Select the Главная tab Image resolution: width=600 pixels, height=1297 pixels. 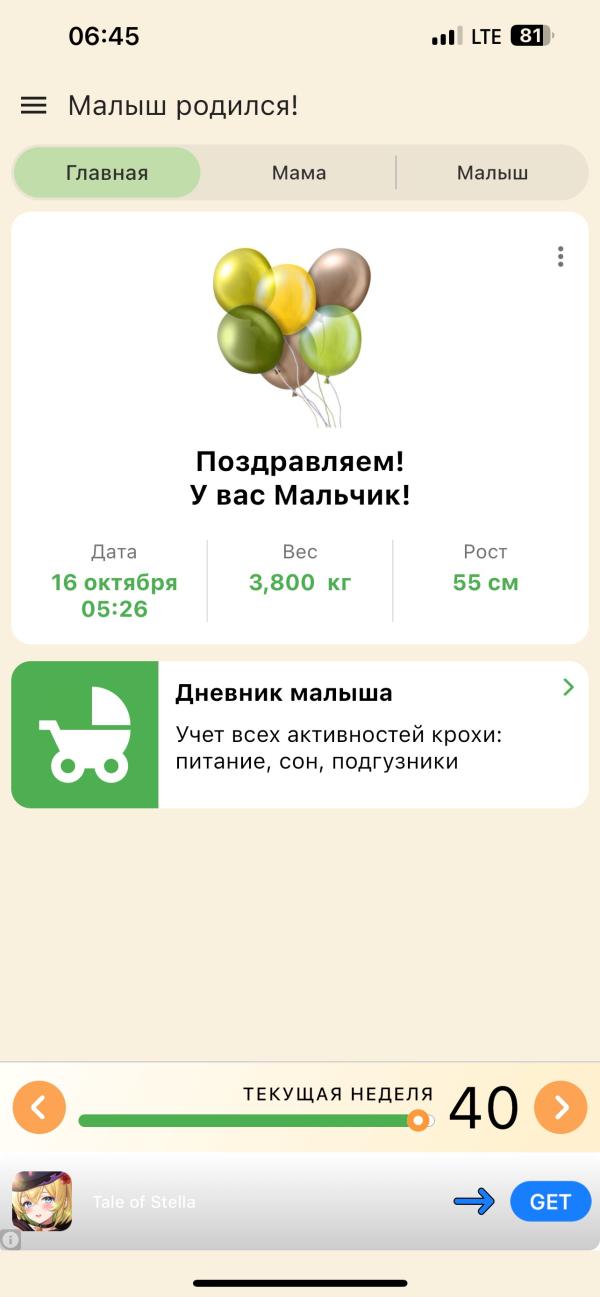(x=107, y=173)
